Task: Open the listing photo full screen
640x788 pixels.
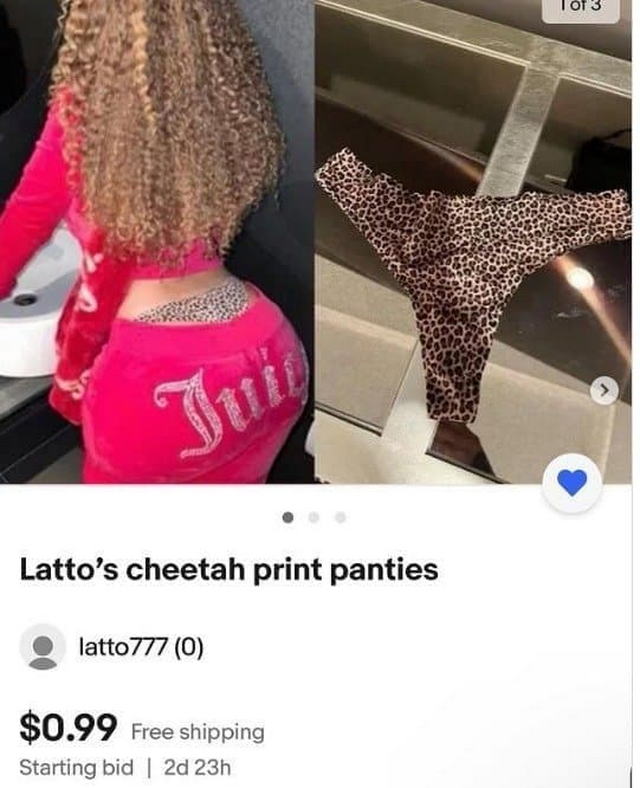Action: pos(320,250)
